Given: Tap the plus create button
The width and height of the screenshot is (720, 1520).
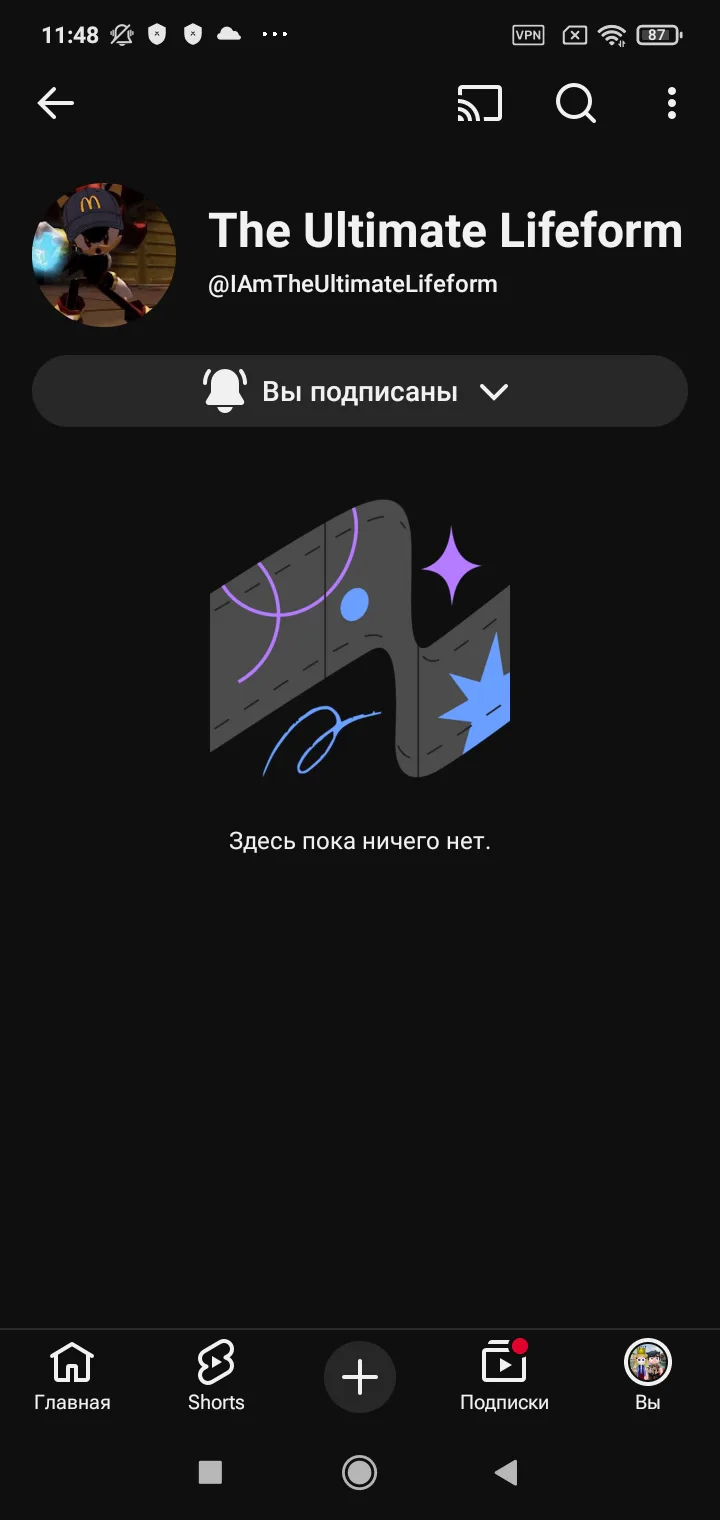Looking at the screenshot, I should [360, 1377].
